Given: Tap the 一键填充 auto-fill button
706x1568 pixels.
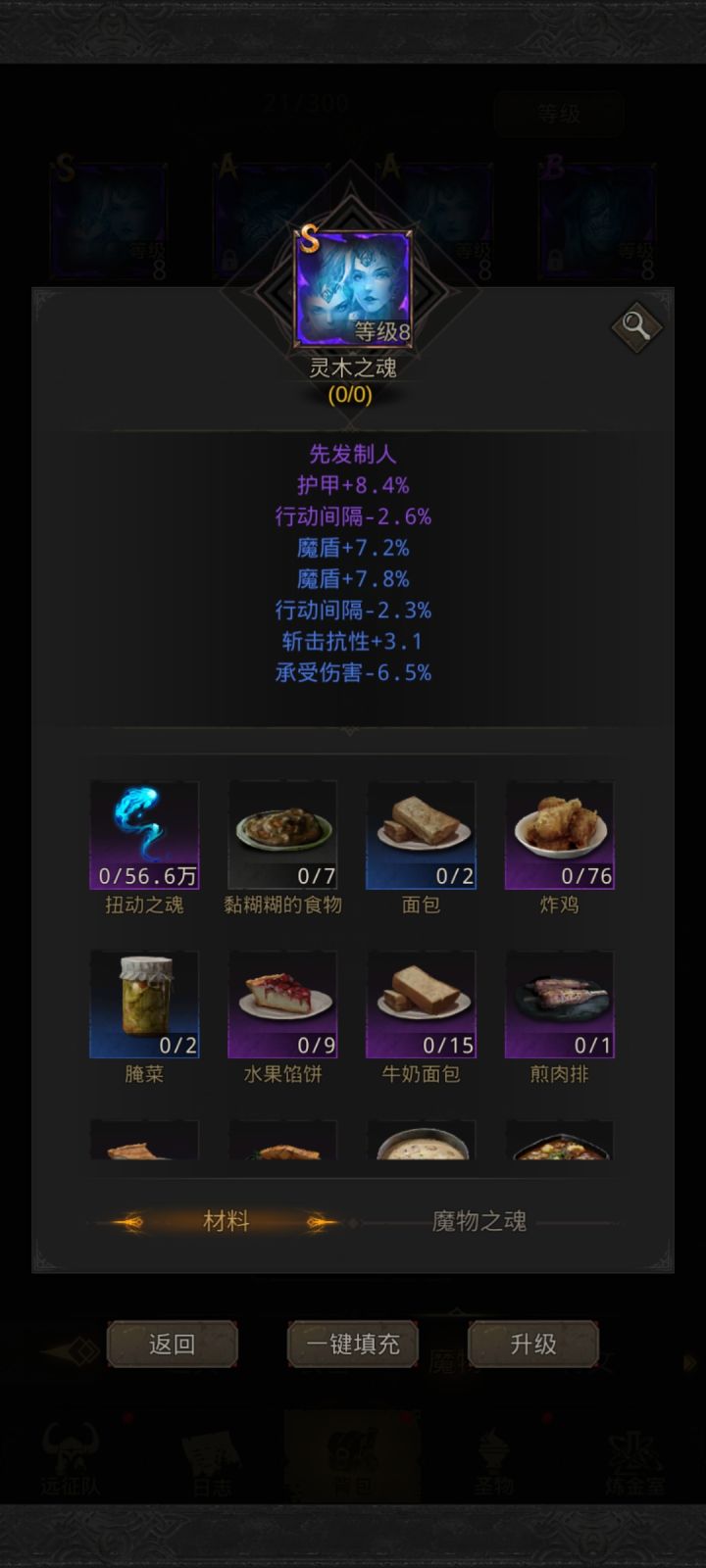Looking at the screenshot, I should coord(353,1345).
